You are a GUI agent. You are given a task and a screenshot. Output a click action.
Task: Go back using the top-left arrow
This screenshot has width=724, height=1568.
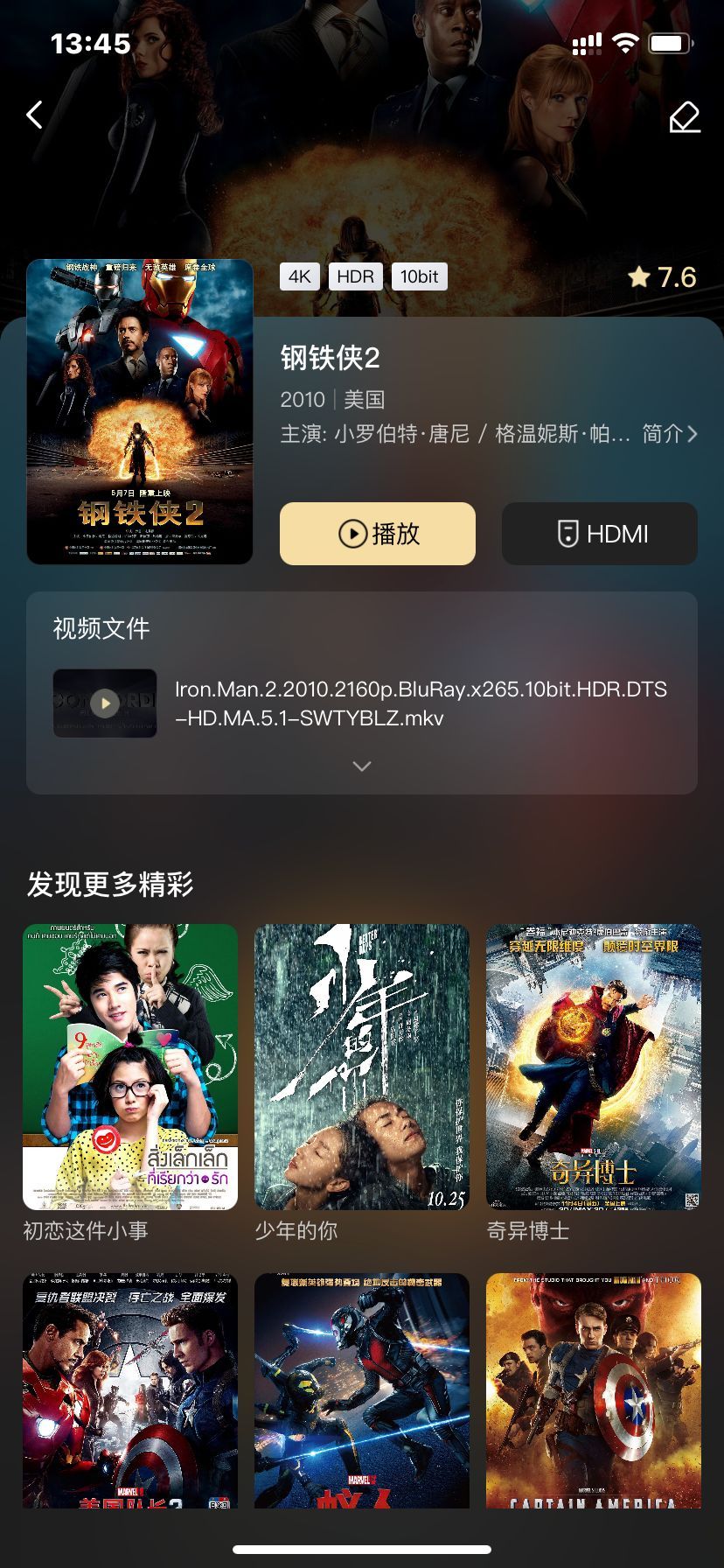(35, 115)
